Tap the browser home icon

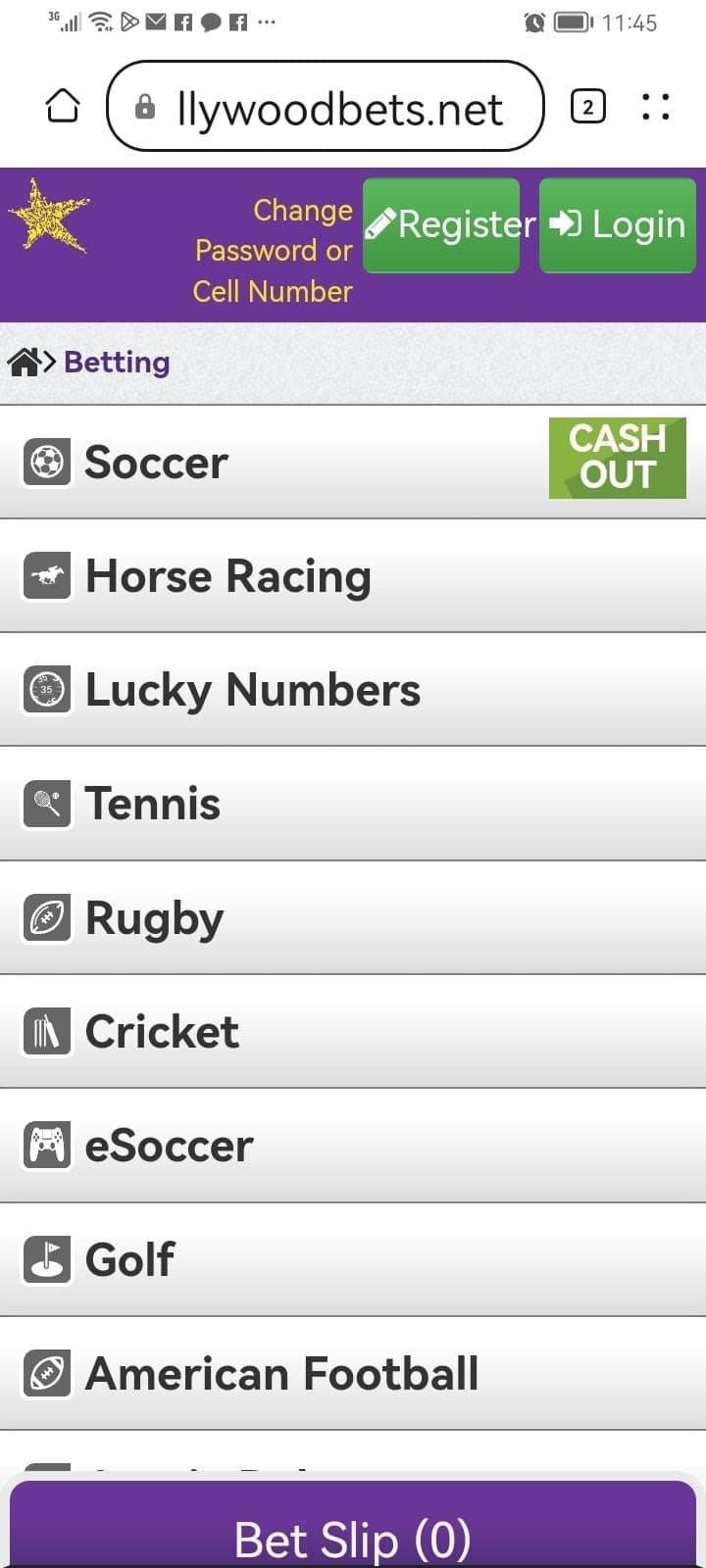63,107
